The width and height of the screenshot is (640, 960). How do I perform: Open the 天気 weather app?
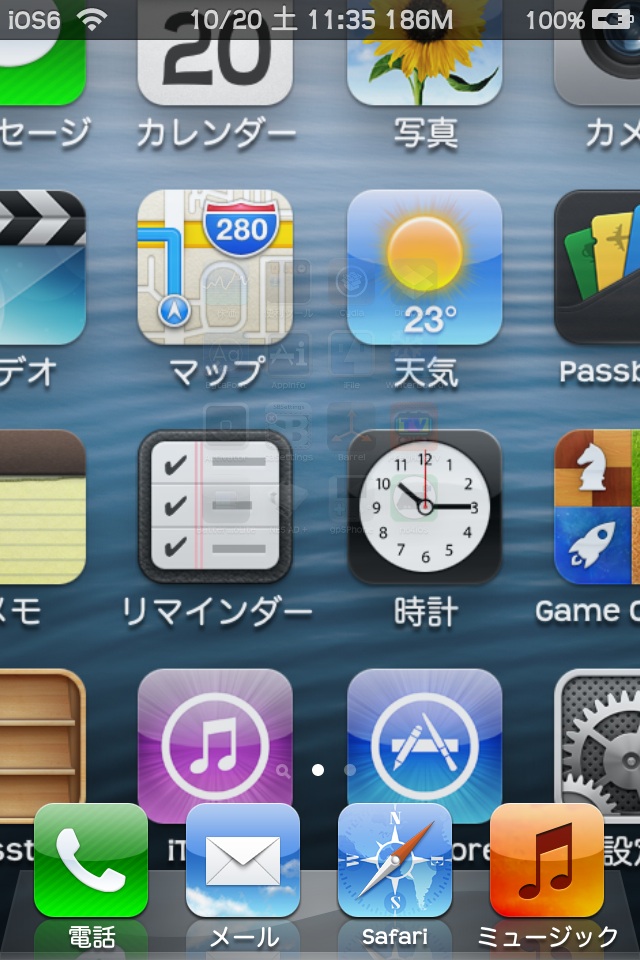pos(424,268)
